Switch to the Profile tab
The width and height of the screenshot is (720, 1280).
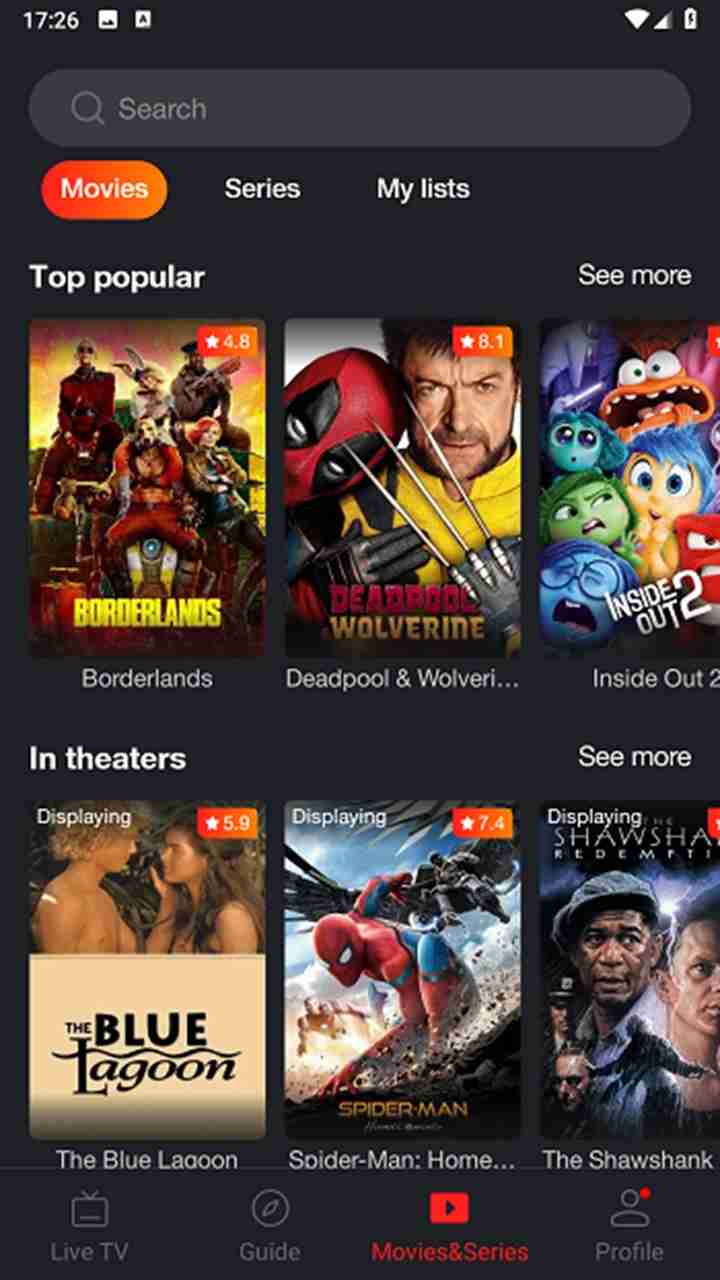pos(629,1225)
